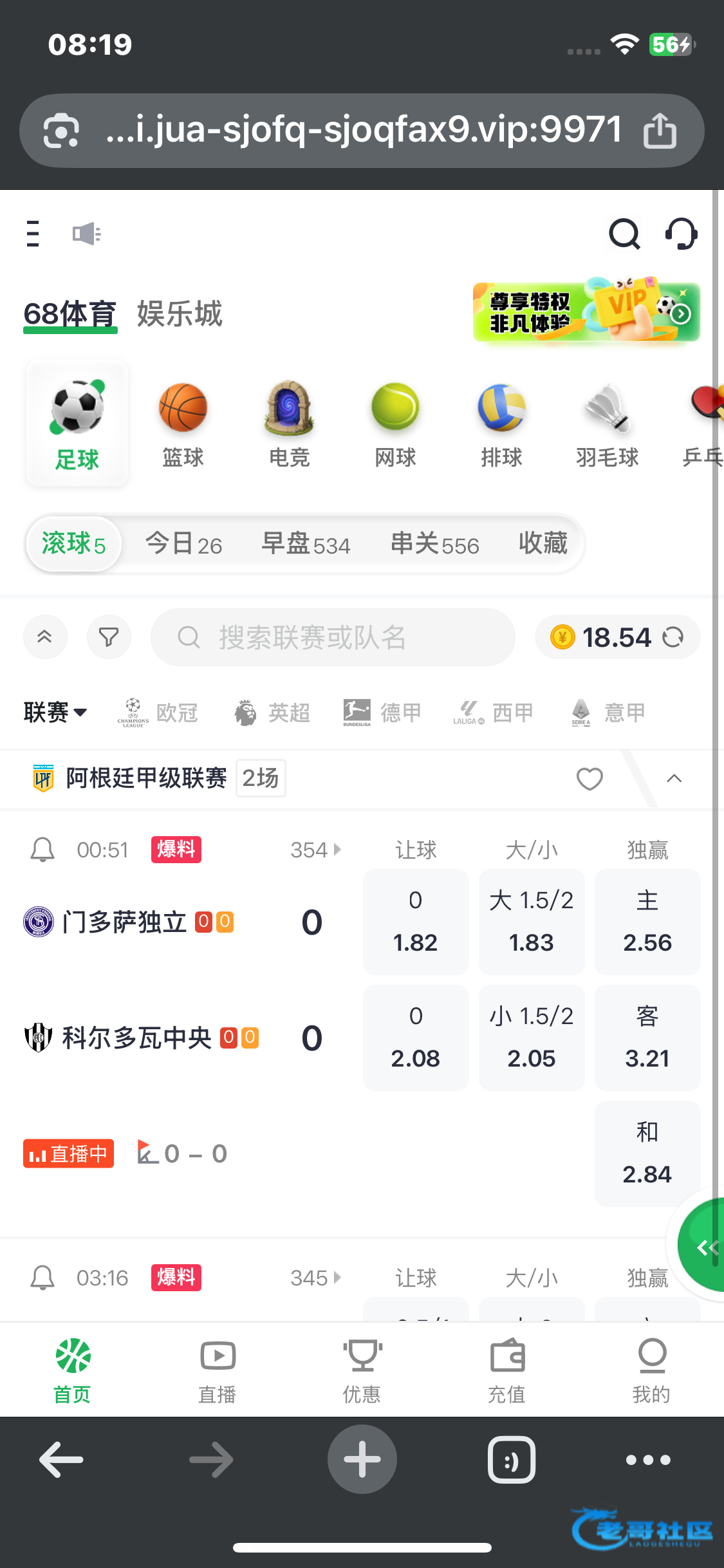Image resolution: width=724 pixels, height=1568 pixels.
Task: Filter matches by 英超 league
Action: (272, 713)
